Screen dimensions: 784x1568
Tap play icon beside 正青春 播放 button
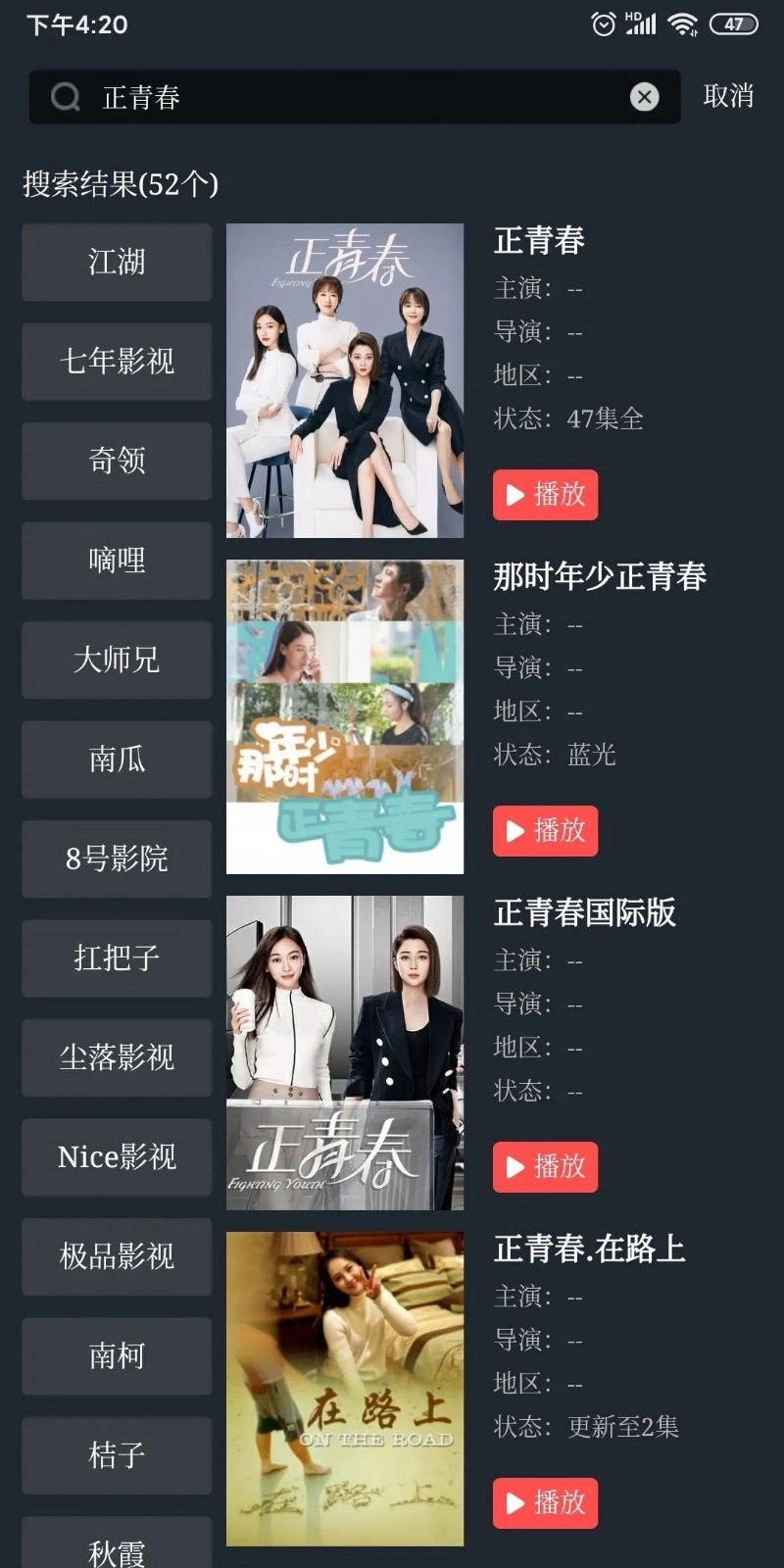click(515, 495)
